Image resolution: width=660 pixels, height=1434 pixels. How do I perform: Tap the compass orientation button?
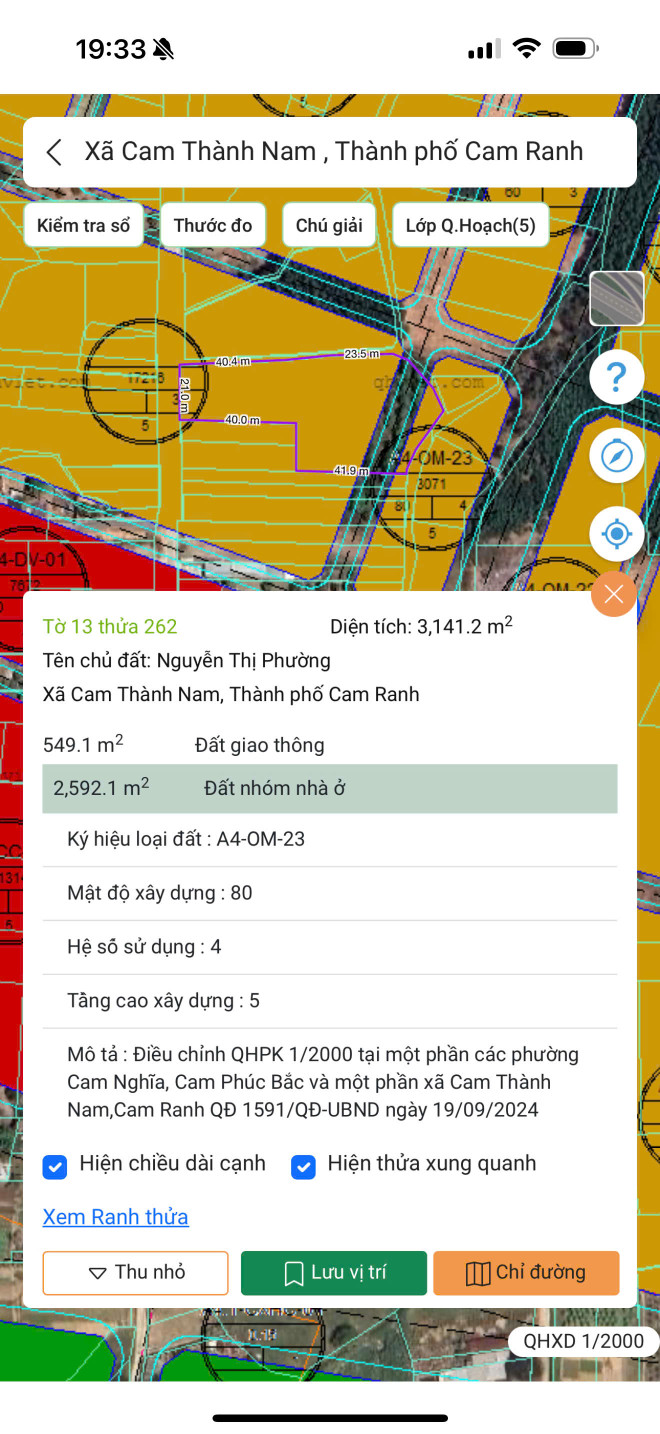[617, 456]
